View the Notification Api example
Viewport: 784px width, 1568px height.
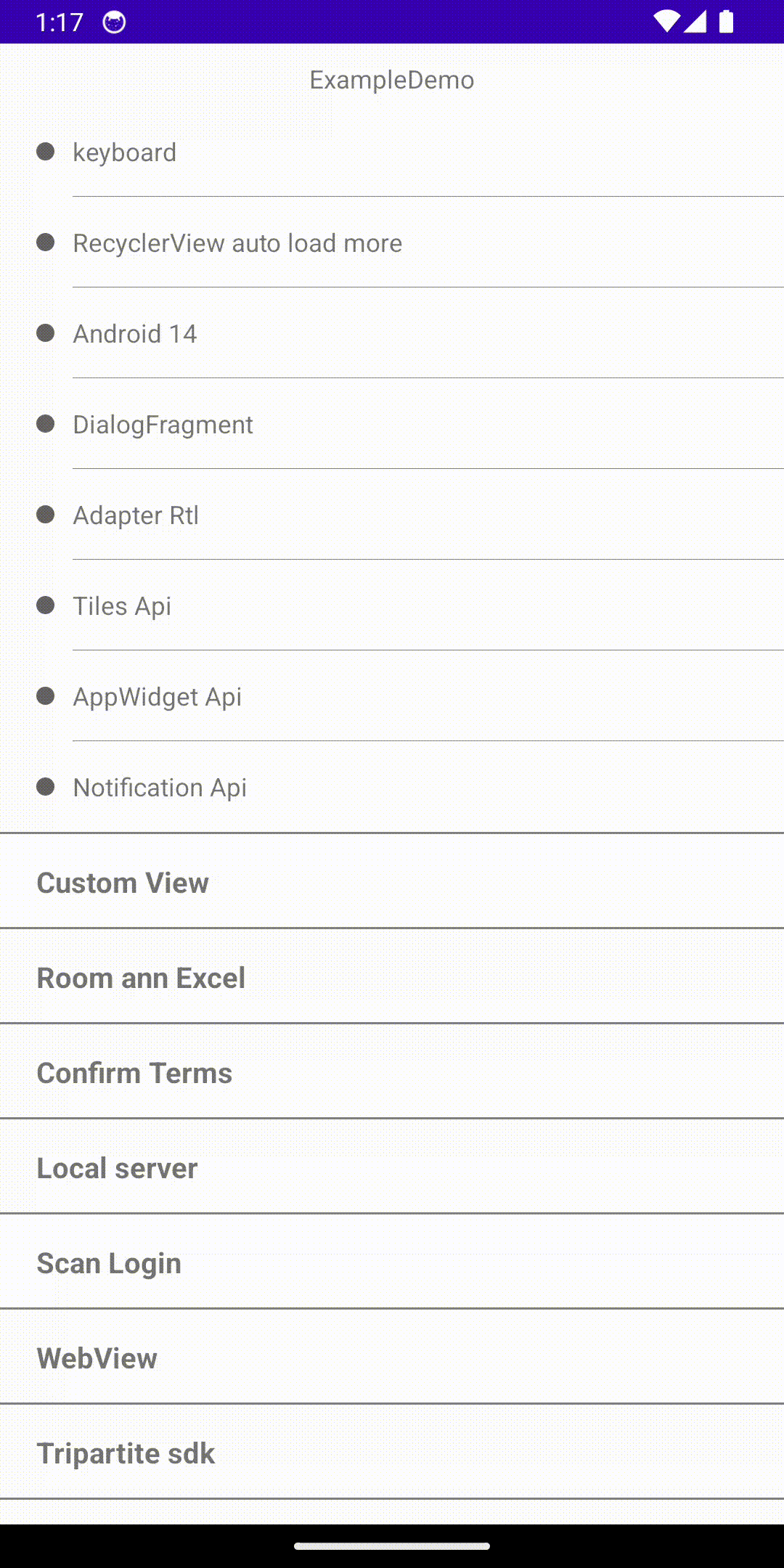tap(160, 788)
